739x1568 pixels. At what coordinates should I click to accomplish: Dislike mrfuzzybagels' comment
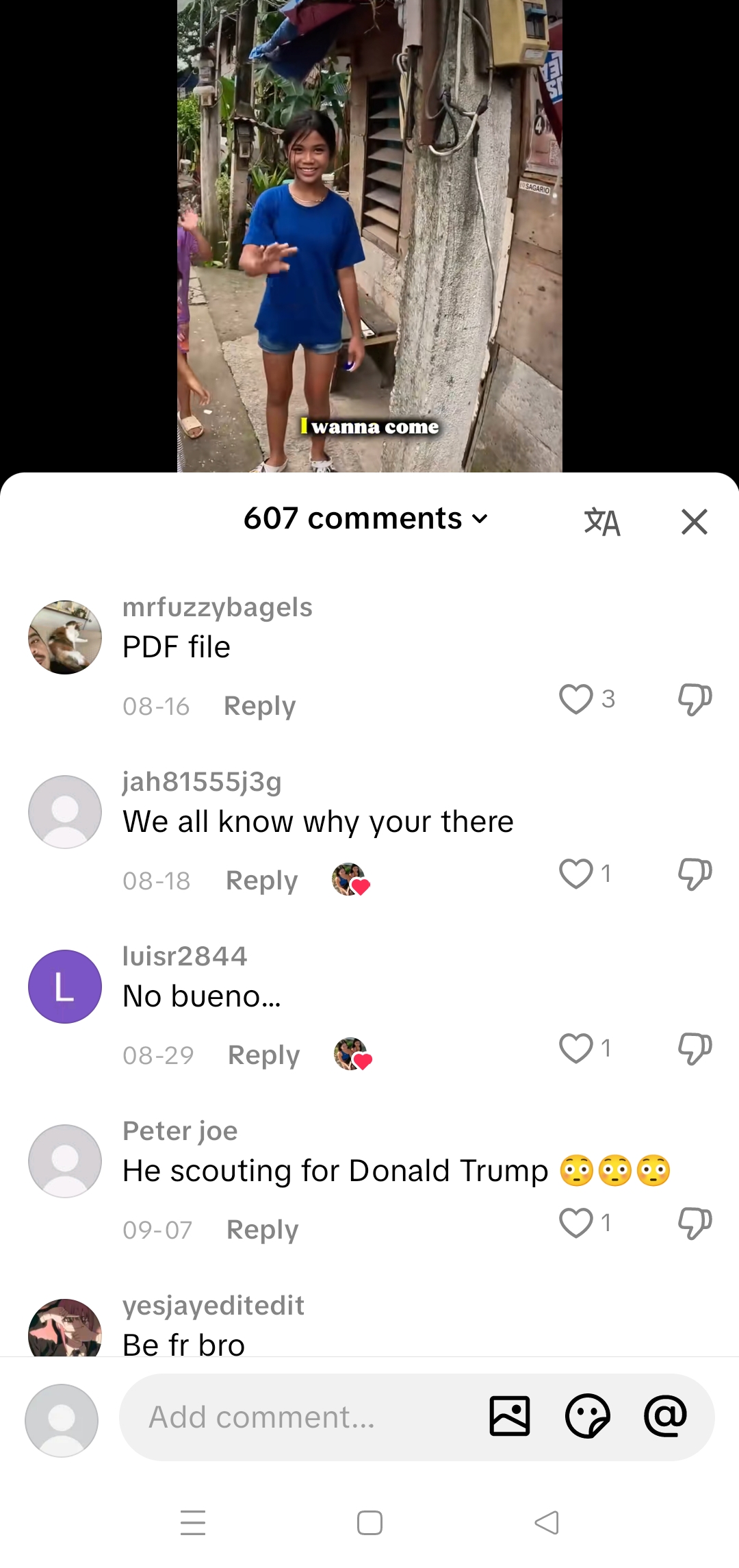point(695,699)
